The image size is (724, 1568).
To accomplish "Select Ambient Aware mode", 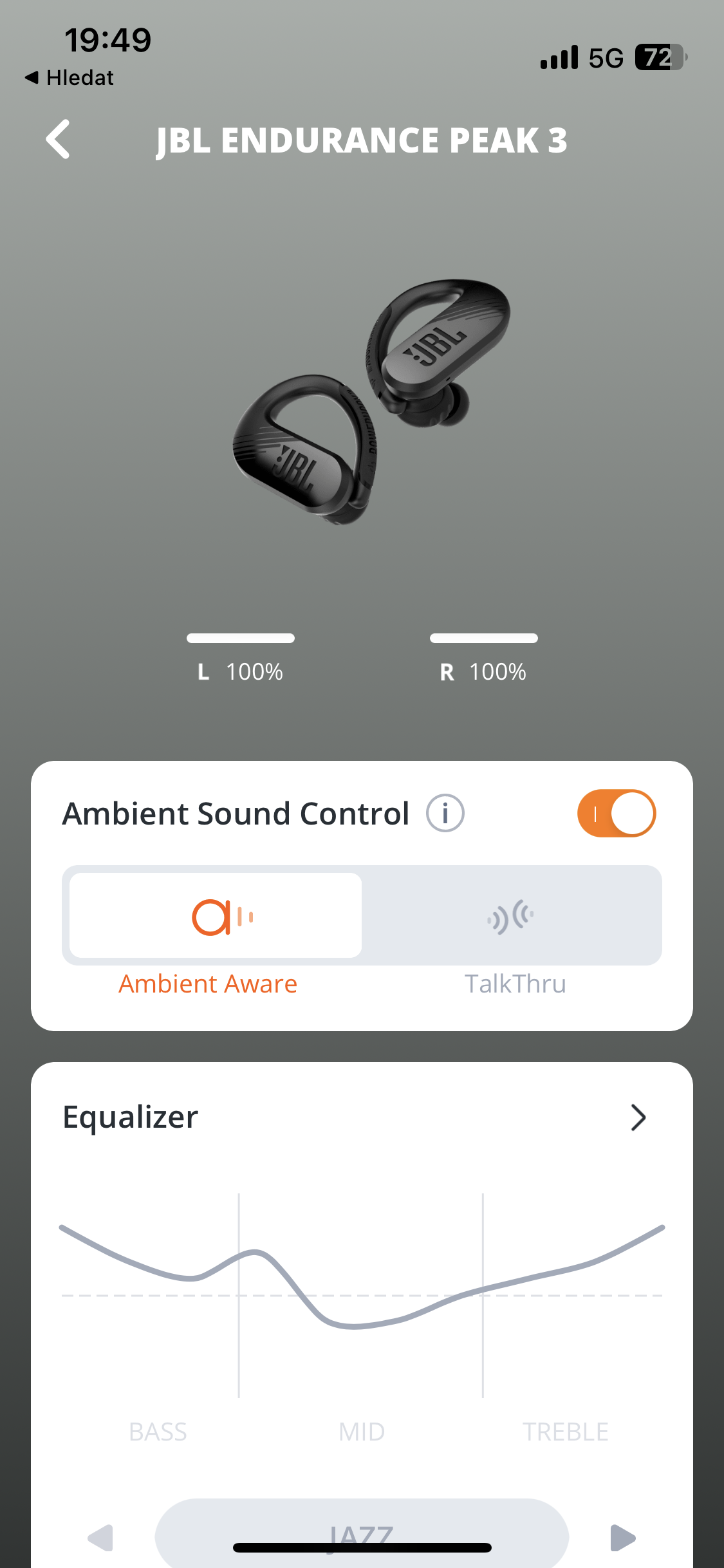I will (216, 915).
